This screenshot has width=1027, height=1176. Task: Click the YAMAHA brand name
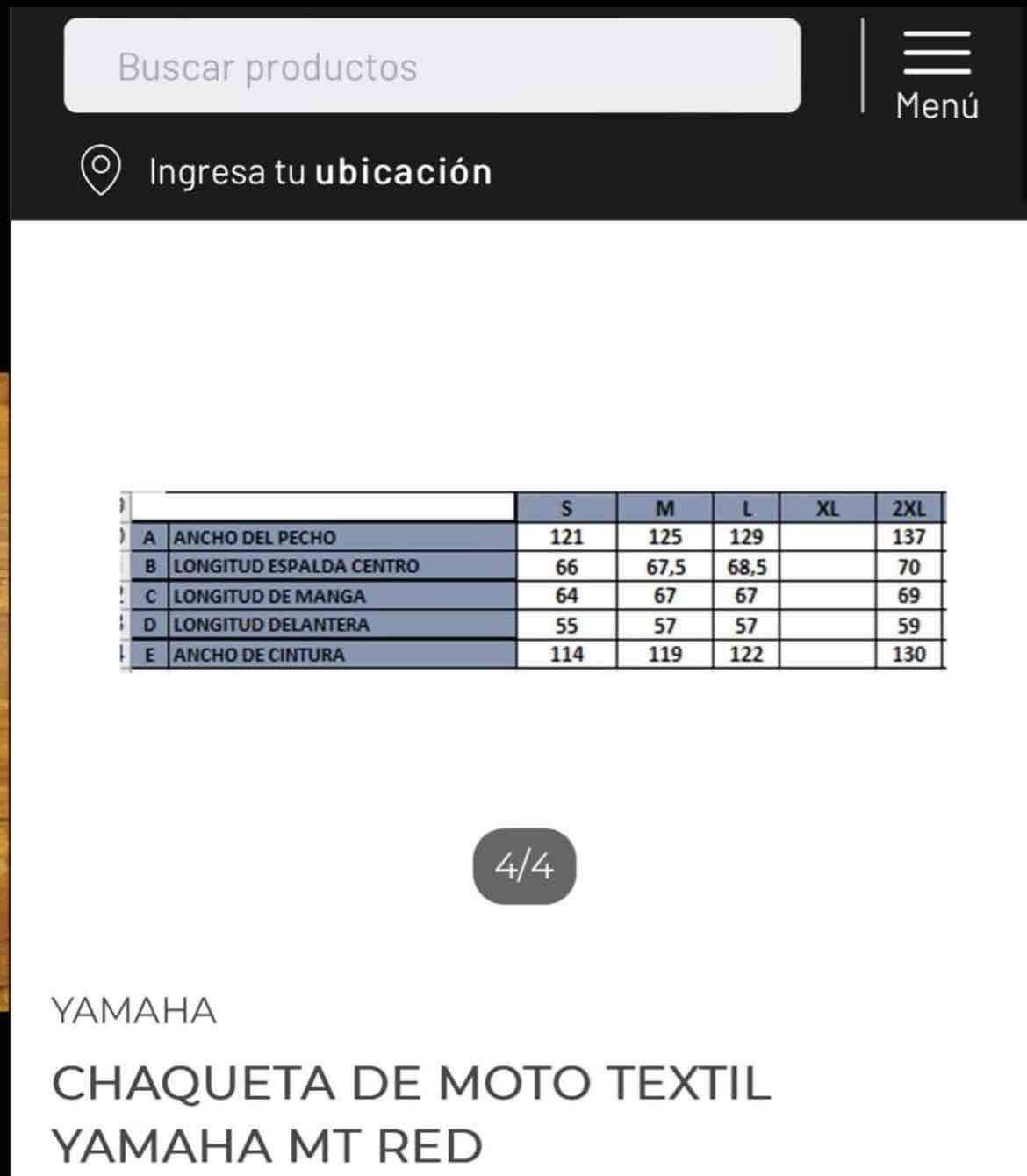tap(133, 1011)
